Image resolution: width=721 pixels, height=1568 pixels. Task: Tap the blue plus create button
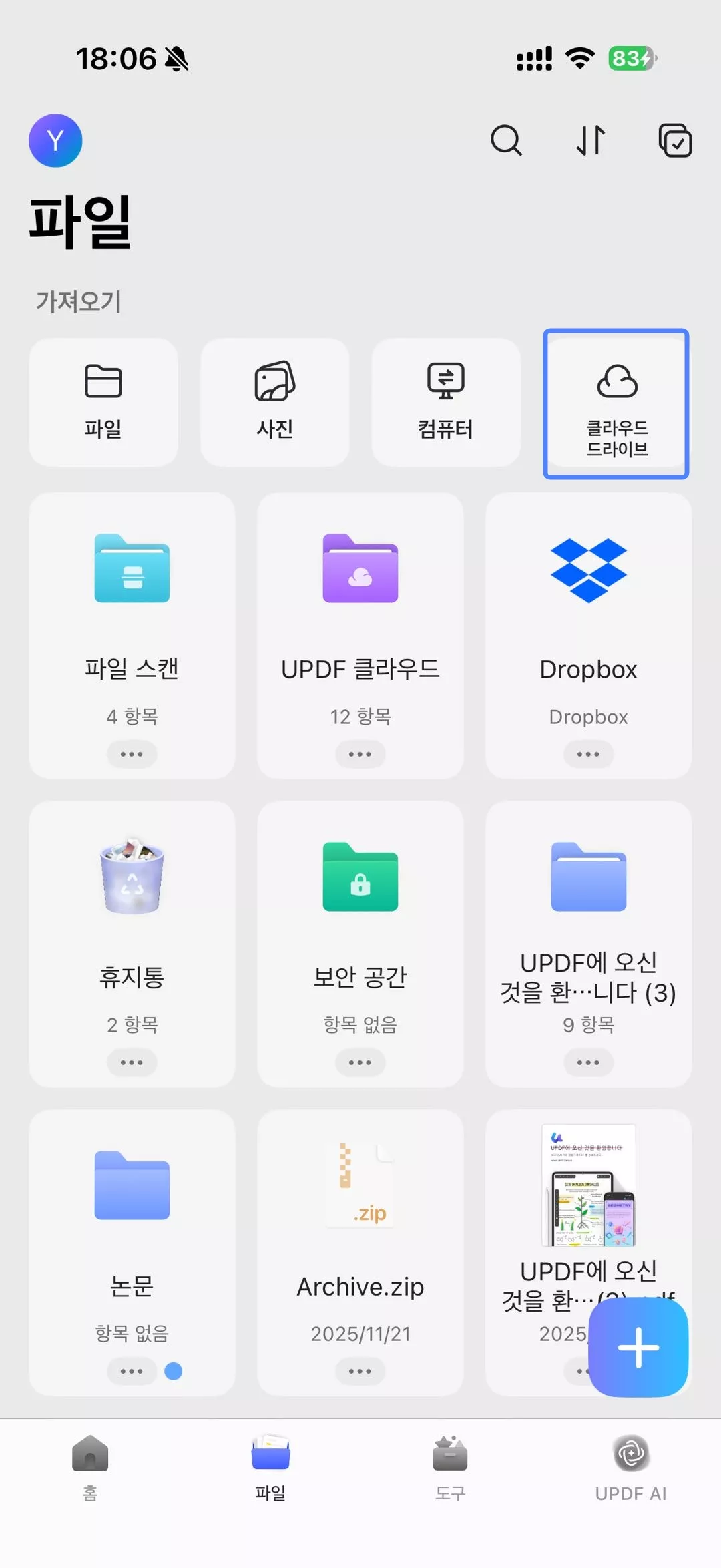point(638,1346)
